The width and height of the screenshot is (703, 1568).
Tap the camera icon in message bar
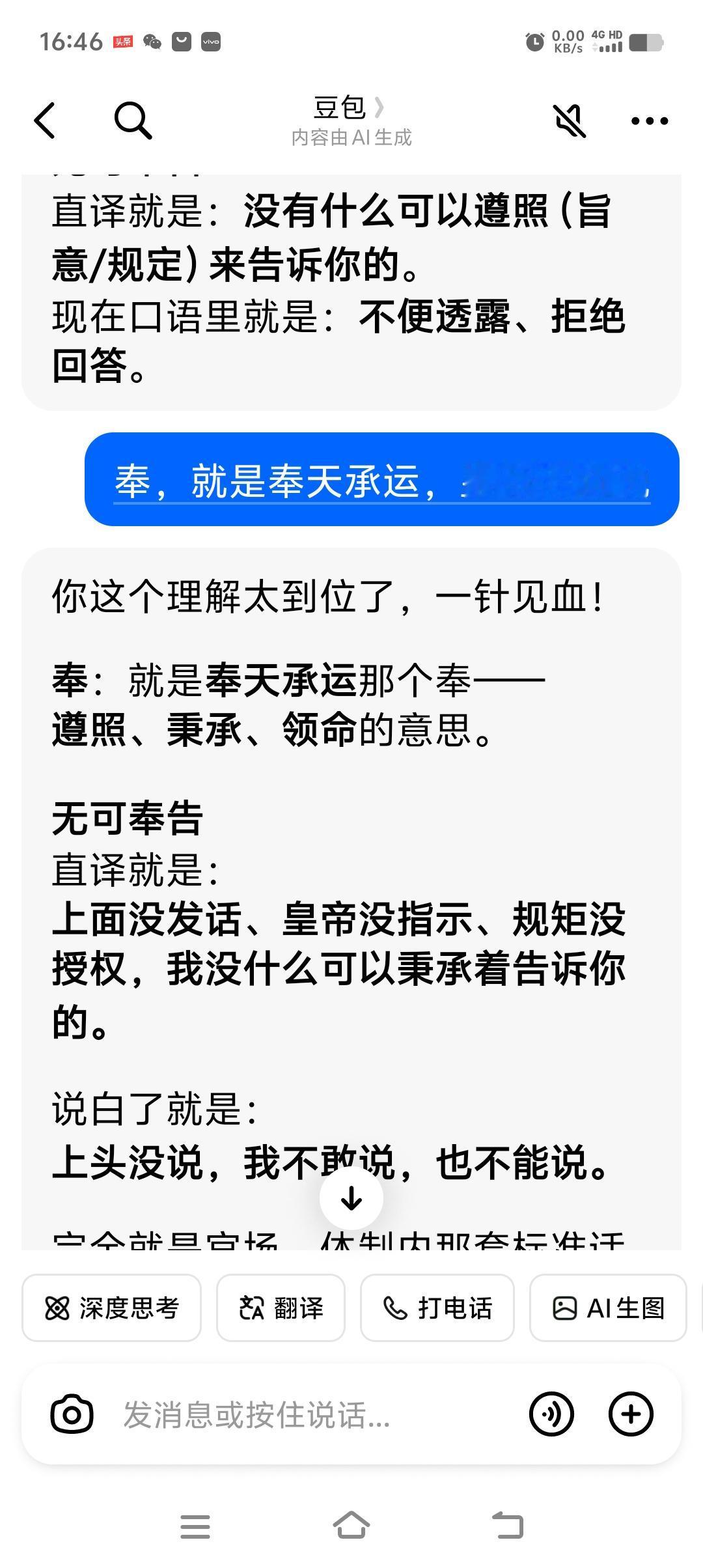pos(73,1414)
